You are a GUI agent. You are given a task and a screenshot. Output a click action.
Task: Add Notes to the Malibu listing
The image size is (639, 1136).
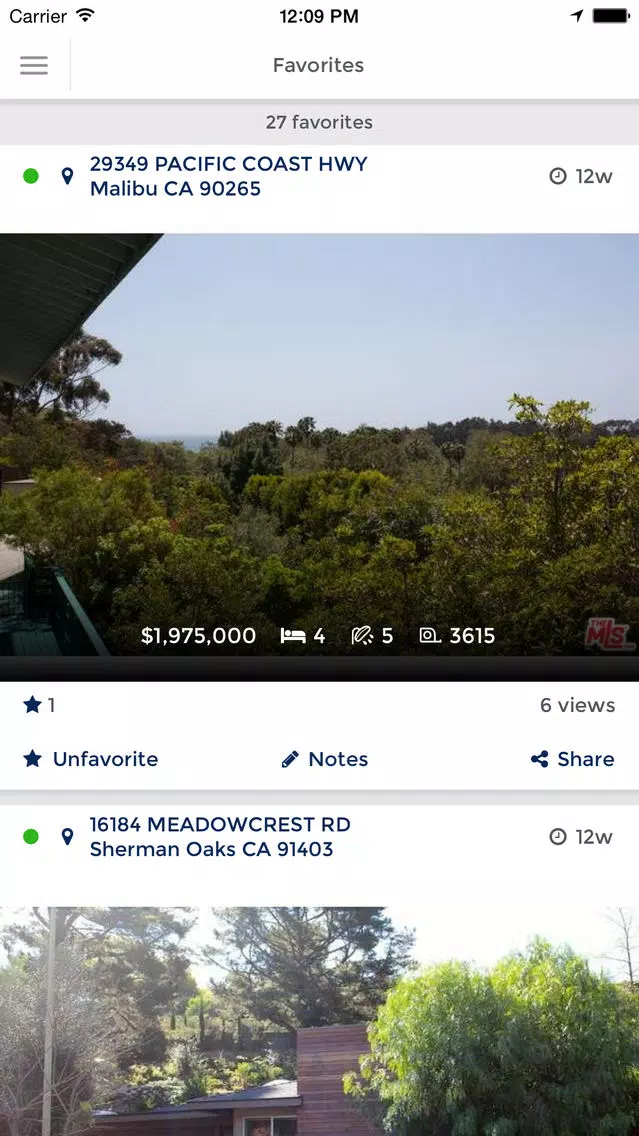tap(325, 759)
